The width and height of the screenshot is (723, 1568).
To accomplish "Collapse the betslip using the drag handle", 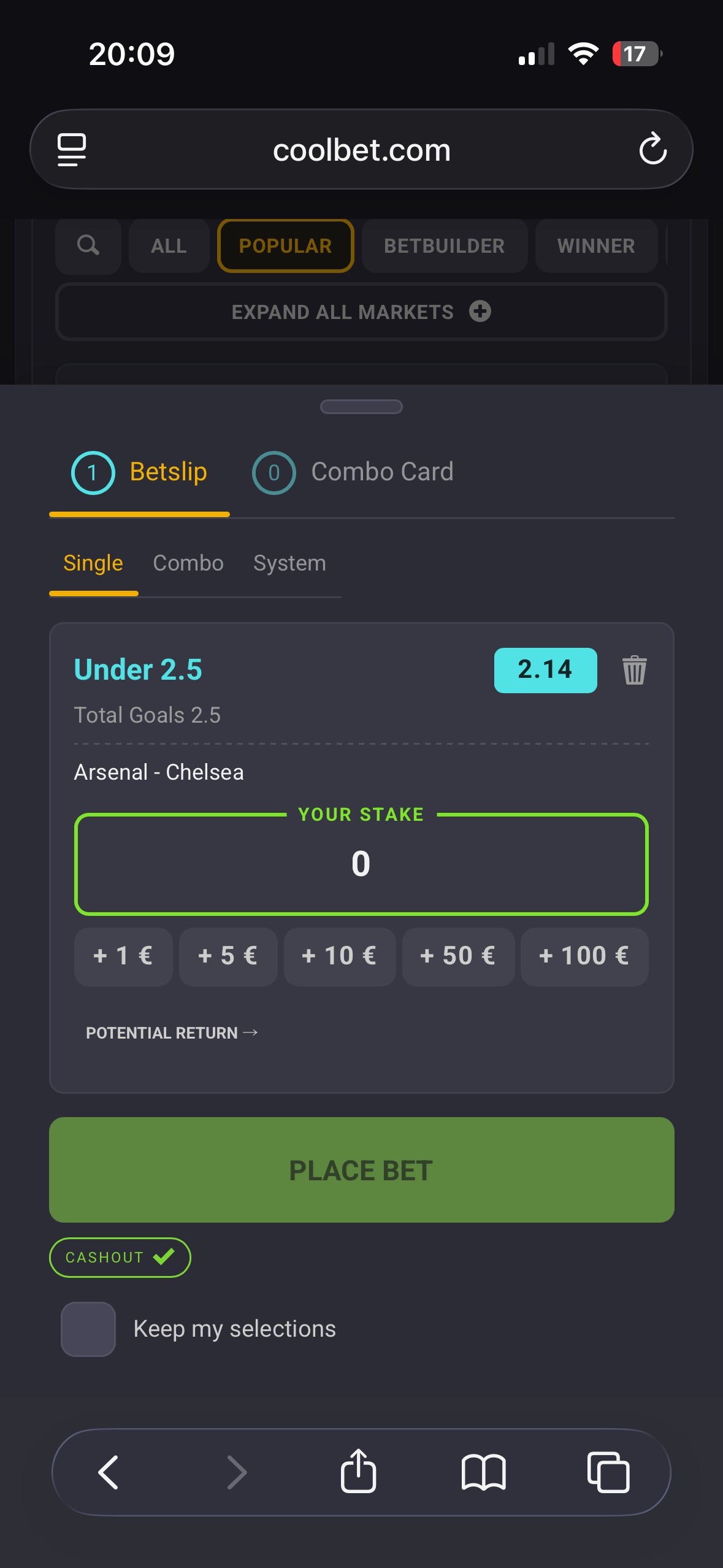I will click(361, 407).
